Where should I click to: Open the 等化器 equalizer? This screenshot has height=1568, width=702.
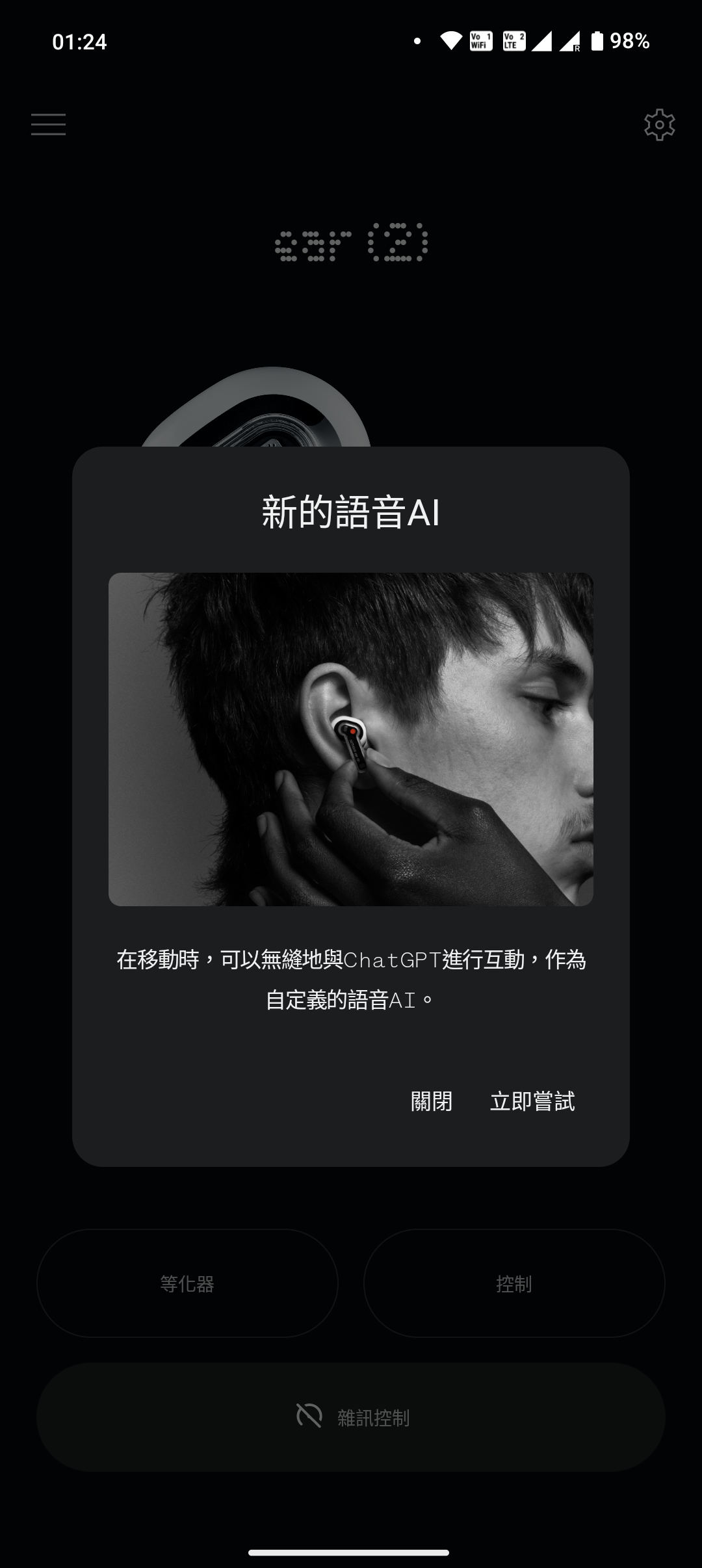coord(187,1283)
